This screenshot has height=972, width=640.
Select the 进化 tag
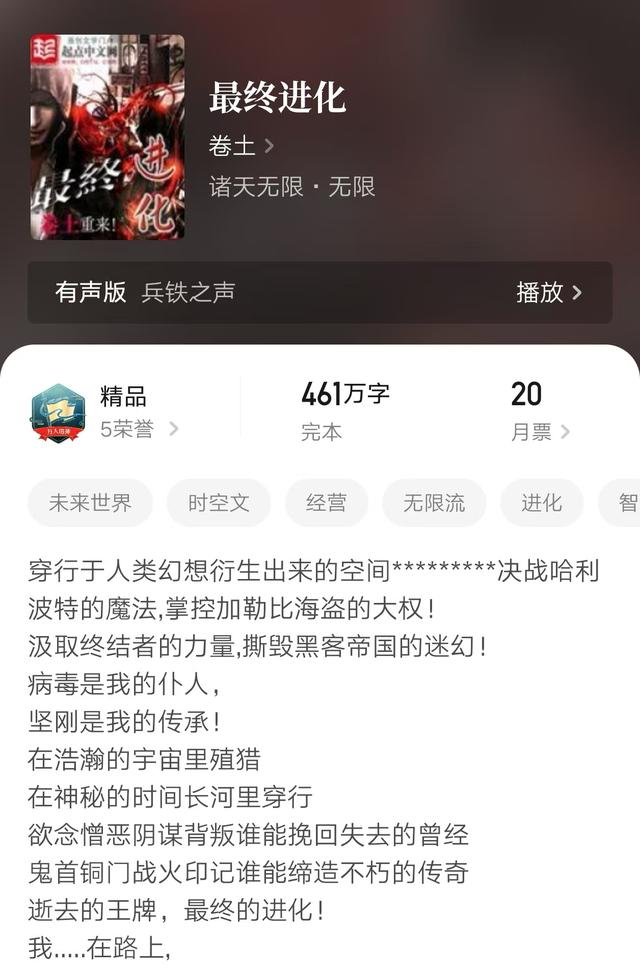tap(541, 503)
